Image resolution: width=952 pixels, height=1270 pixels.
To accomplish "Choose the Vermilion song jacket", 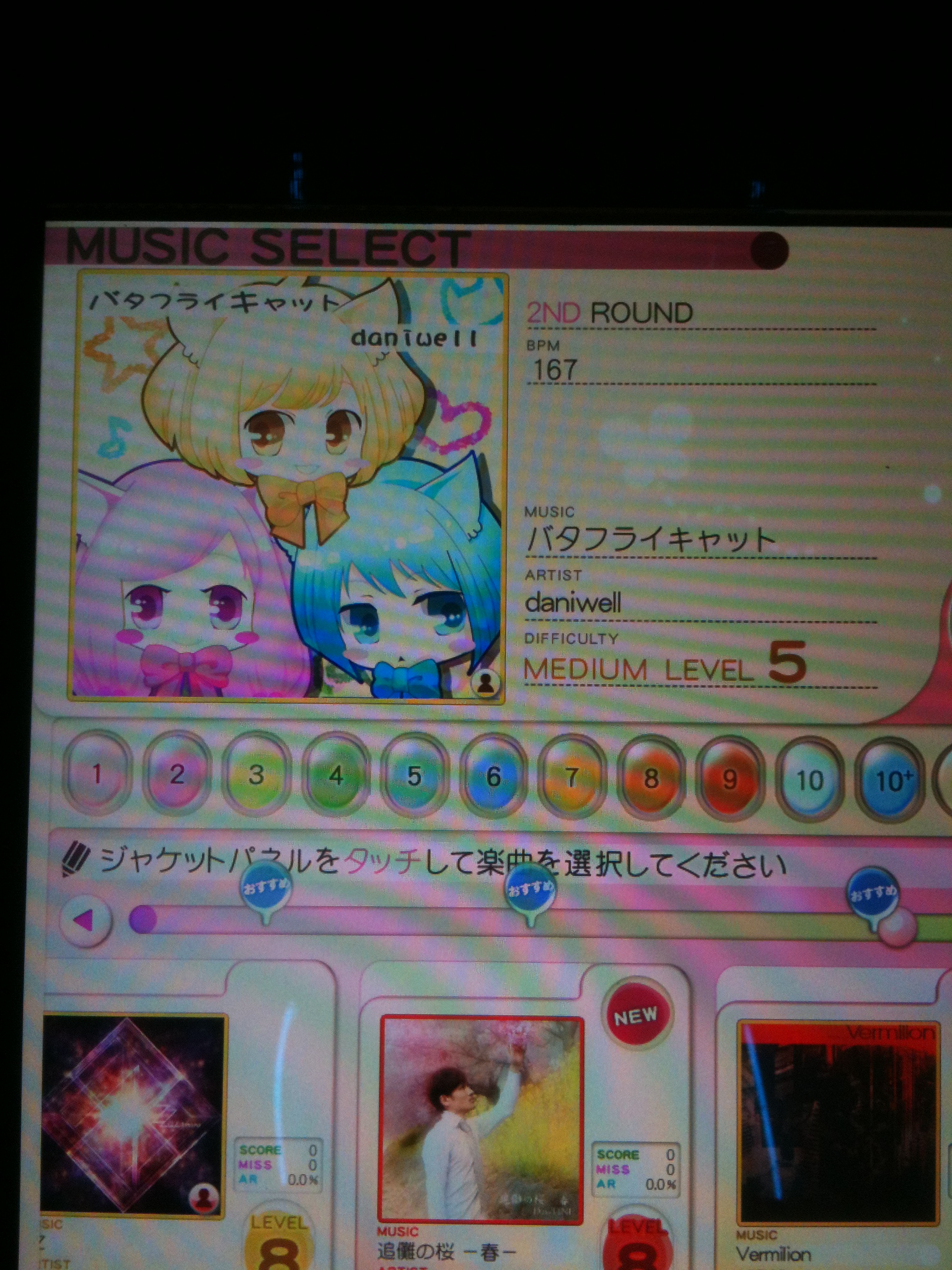I will click(838, 1122).
